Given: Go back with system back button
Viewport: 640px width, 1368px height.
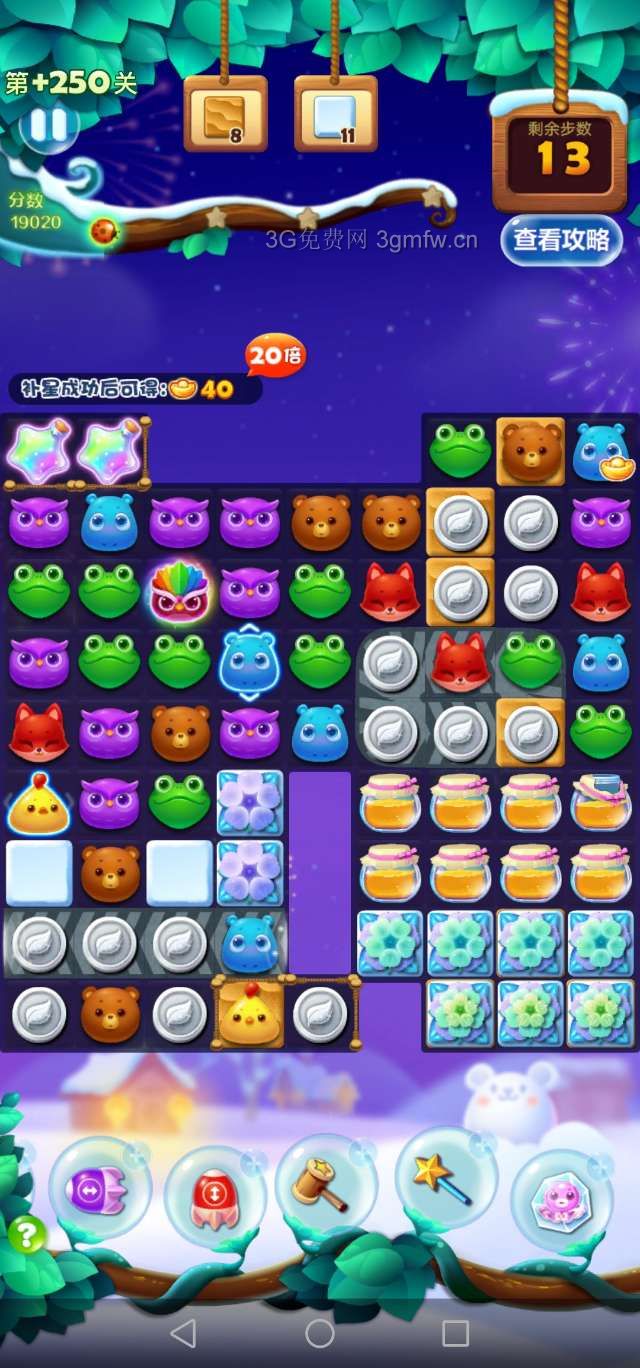Looking at the screenshot, I should [x=183, y=1332].
